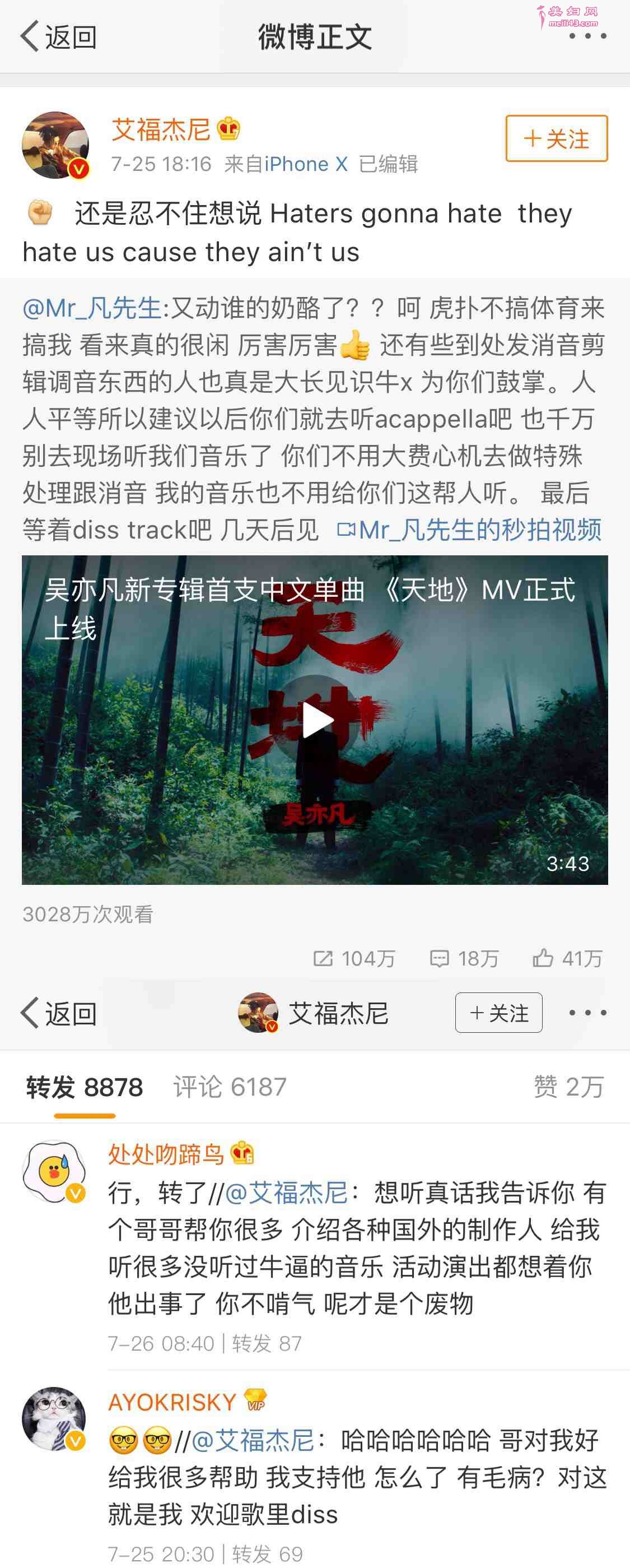Open Mr_凡先生的秒拍视频 link
Screen dimensions: 630x1568
coord(469,530)
